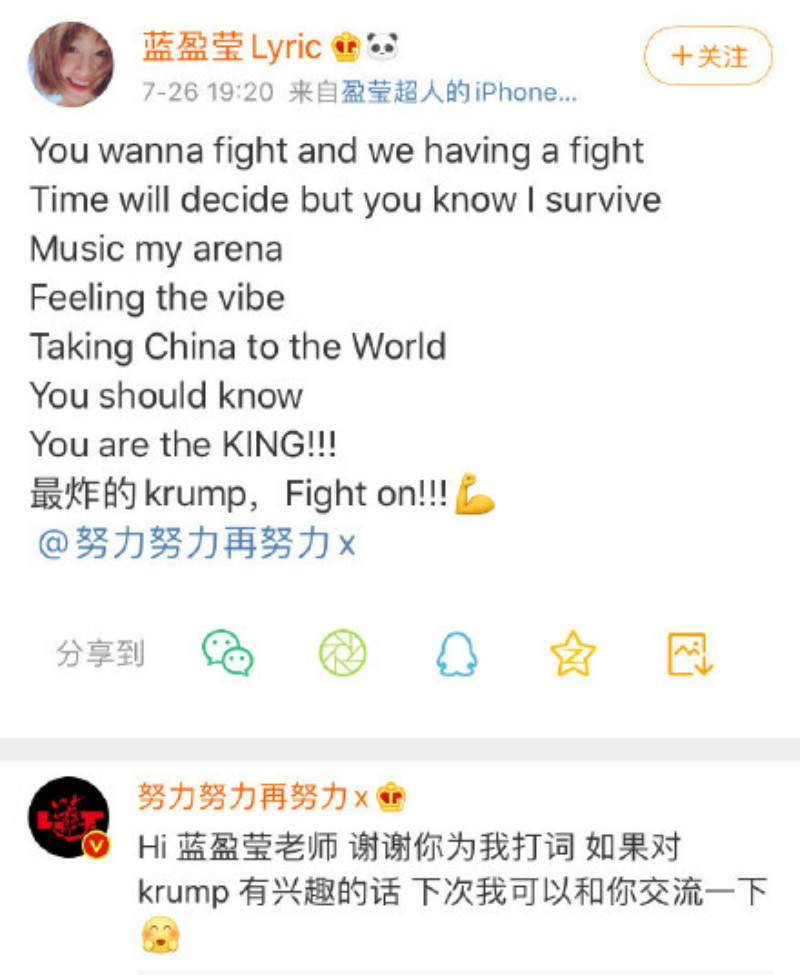This screenshot has width=800, height=975.
Task: Save post as image
Action: point(689,654)
